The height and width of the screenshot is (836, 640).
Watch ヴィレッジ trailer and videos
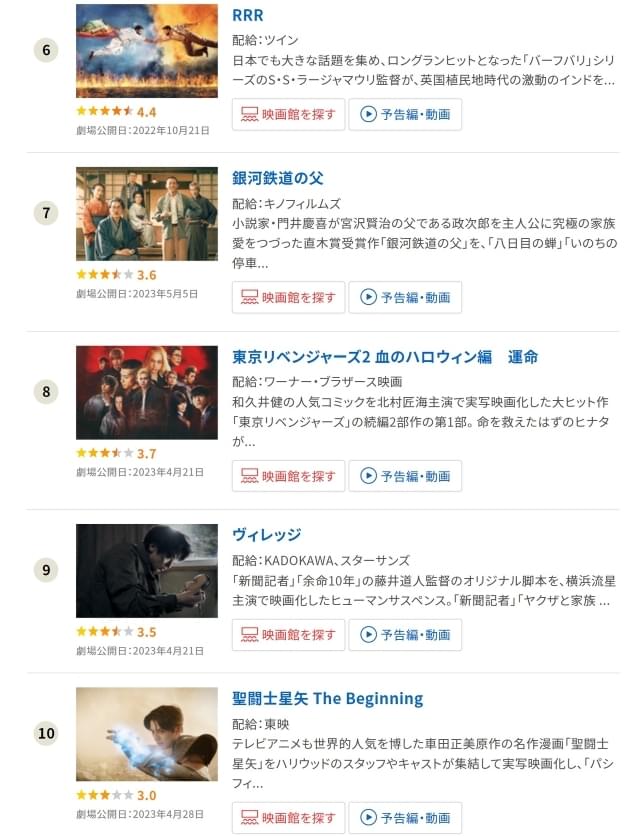pos(405,634)
